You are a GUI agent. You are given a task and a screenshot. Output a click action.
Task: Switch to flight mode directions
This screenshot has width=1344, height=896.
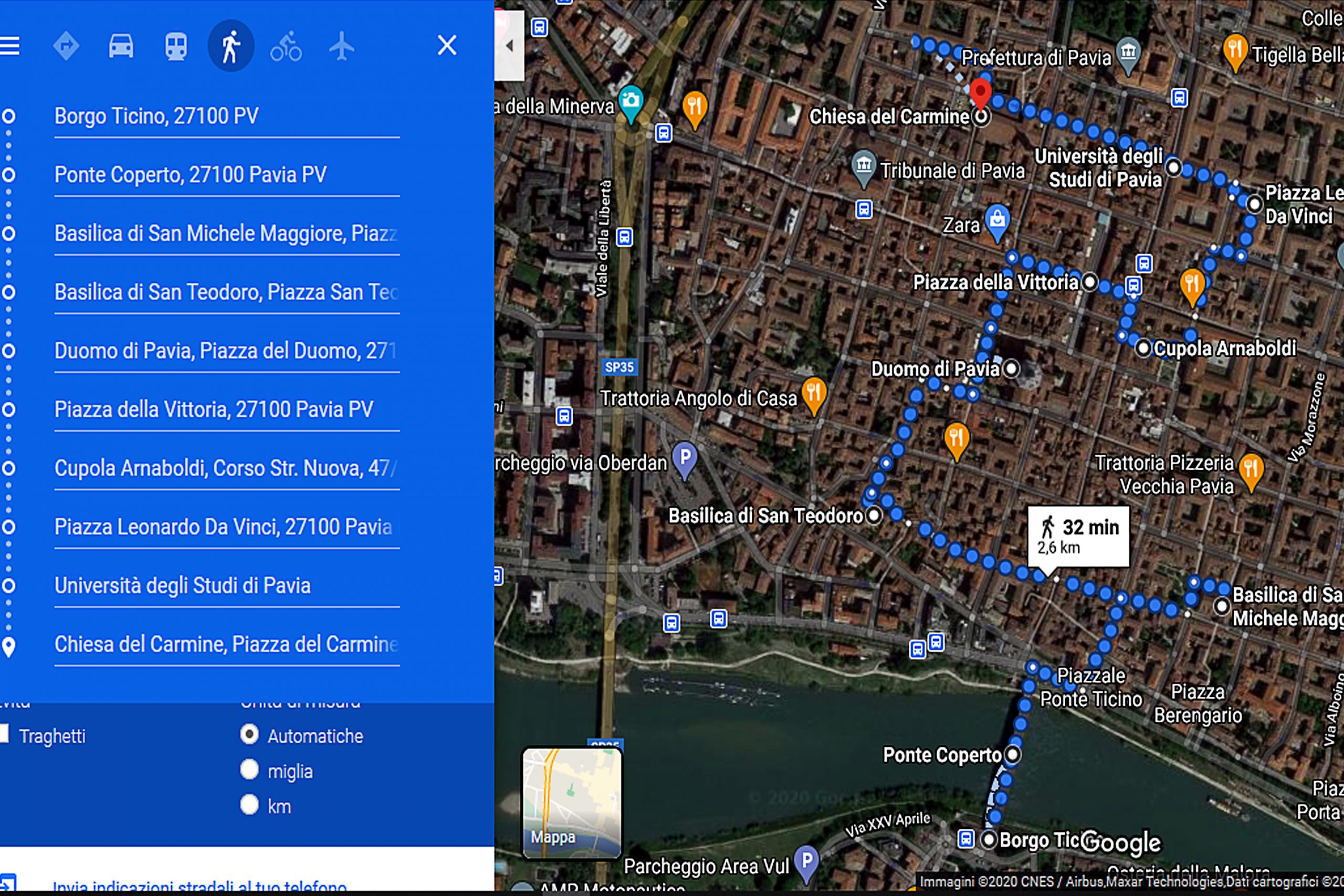[341, 45]
